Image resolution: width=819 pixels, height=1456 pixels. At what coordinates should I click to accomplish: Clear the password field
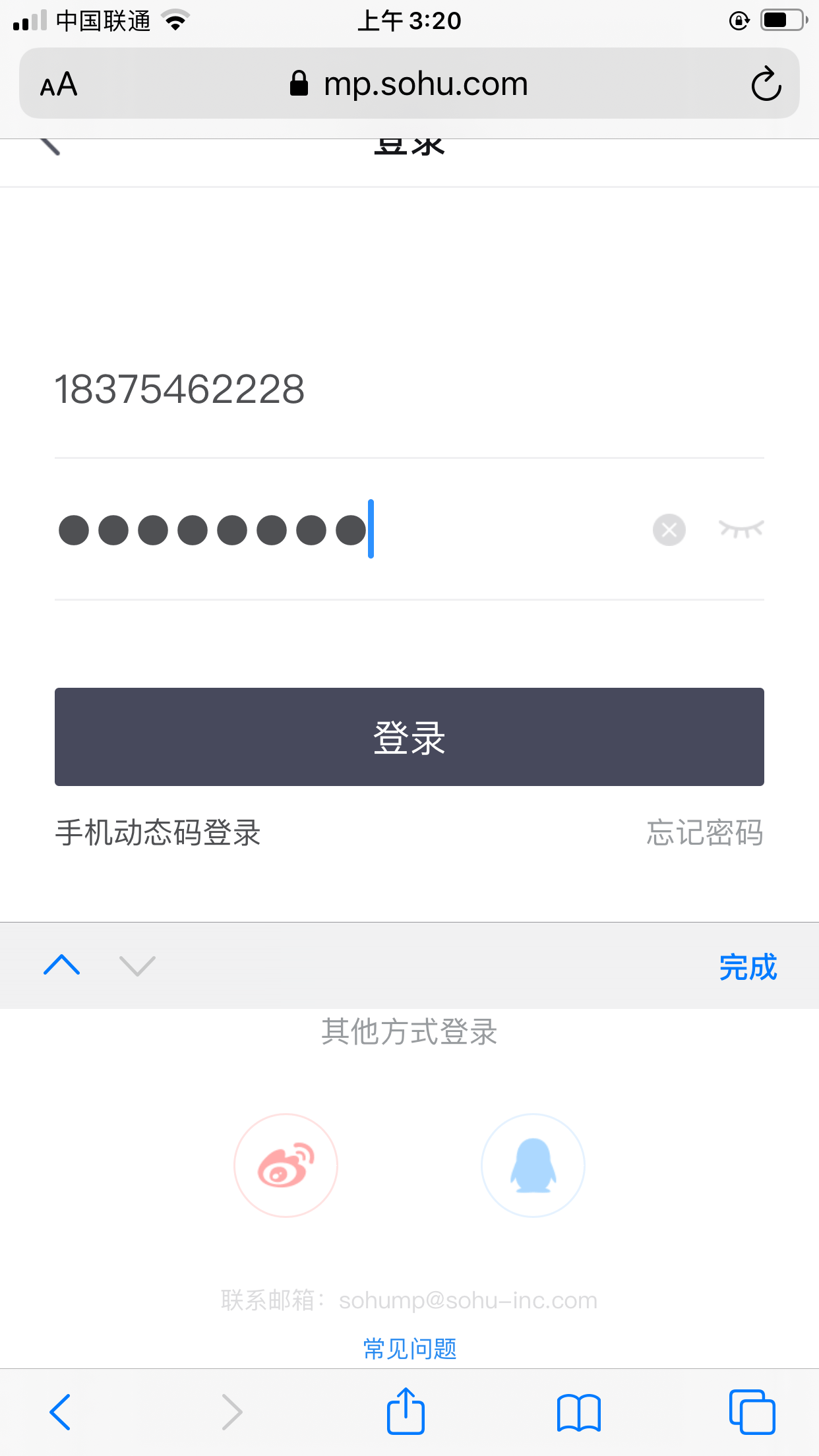click(x=668, y=530)
